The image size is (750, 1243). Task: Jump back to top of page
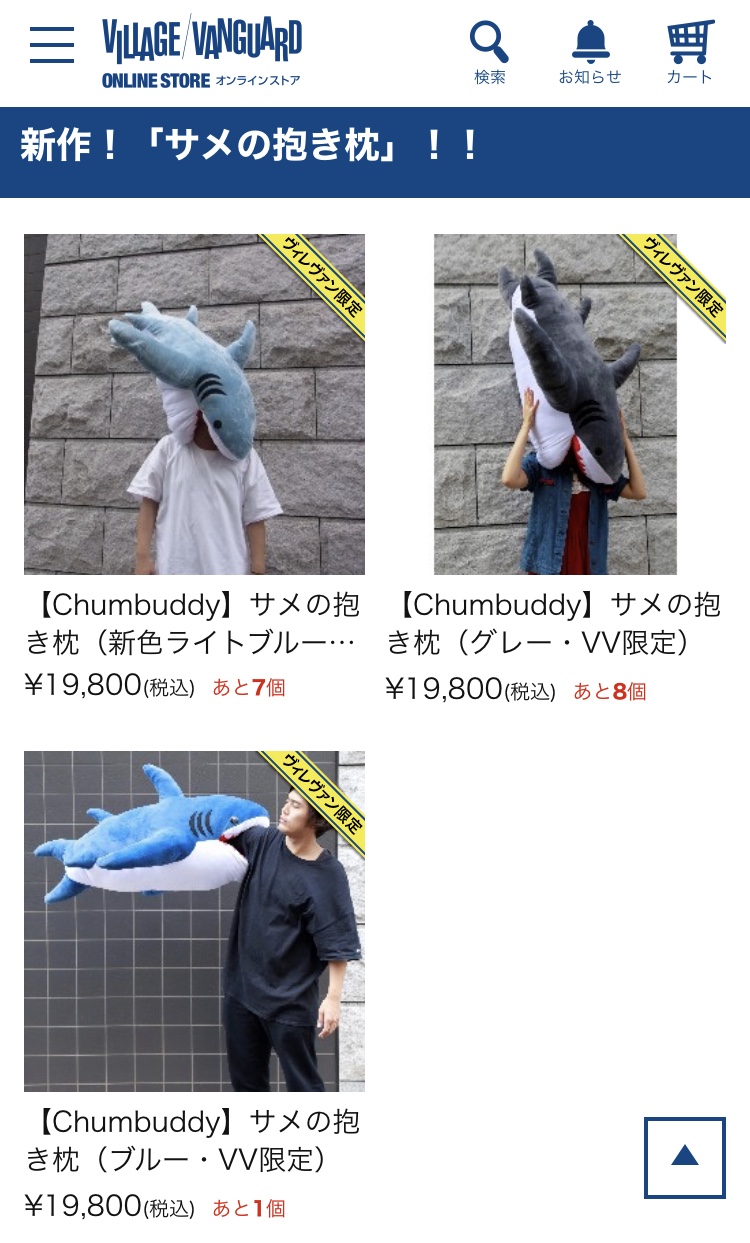click(x=684, y=1157)
